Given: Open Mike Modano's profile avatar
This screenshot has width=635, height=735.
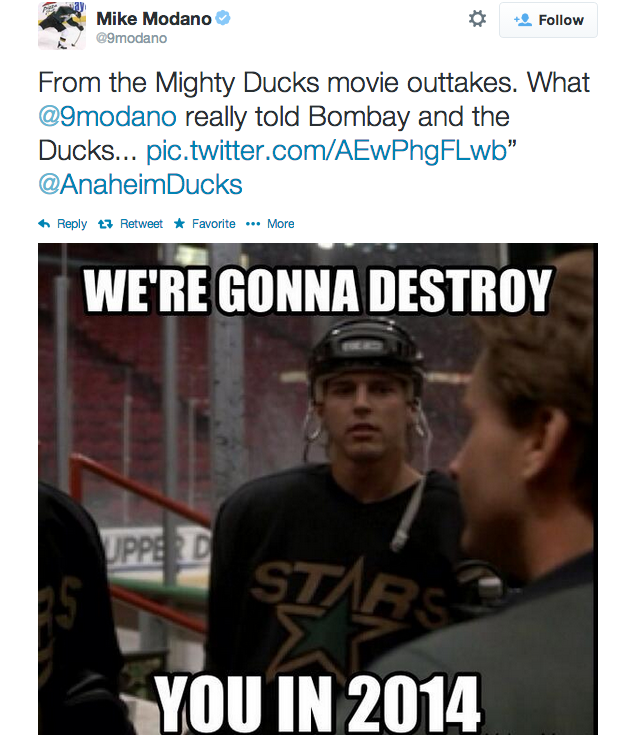Looking at the screenshot, I should click(x=62, y=25).
